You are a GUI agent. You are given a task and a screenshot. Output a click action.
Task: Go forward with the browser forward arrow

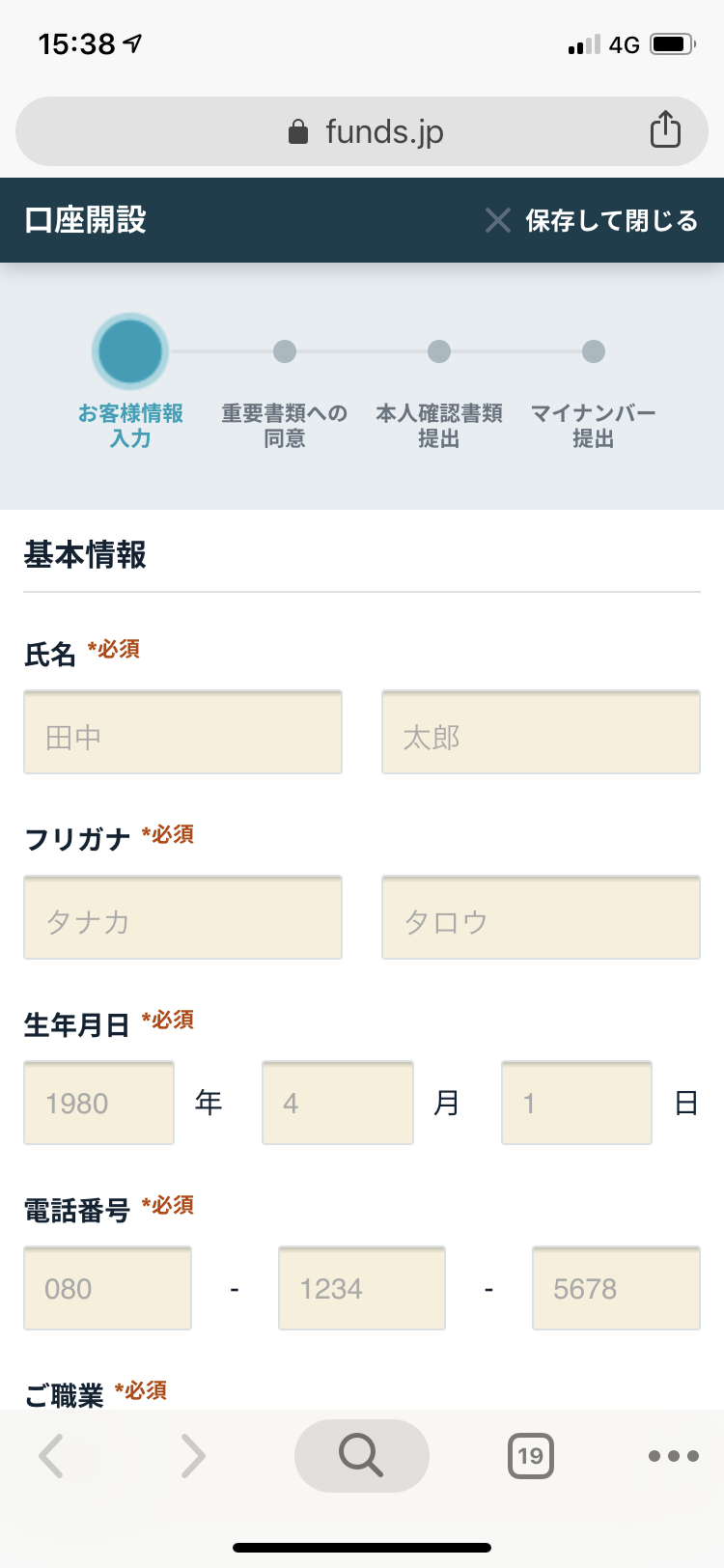193,1456
